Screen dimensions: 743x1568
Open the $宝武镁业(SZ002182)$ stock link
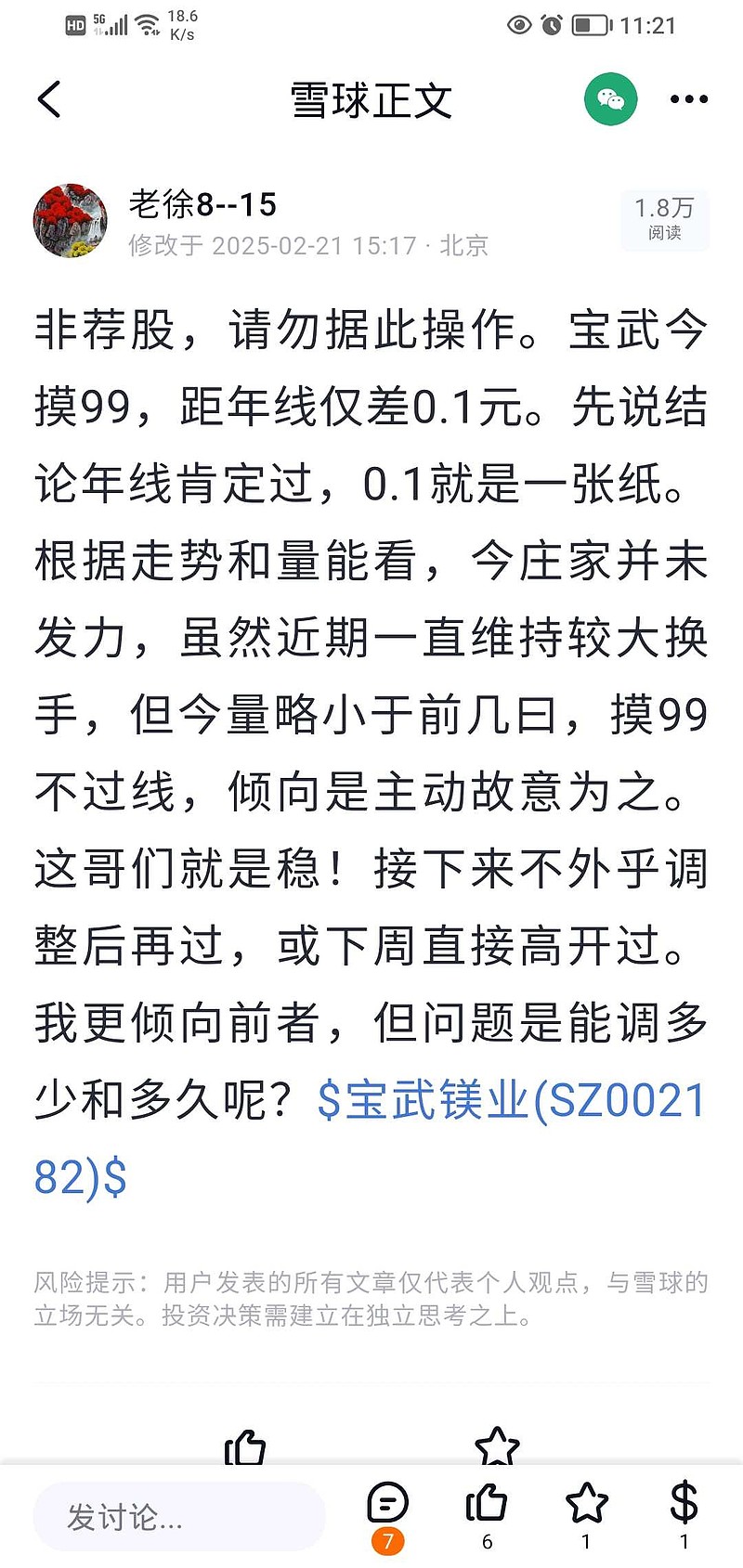click(370, 1138)
